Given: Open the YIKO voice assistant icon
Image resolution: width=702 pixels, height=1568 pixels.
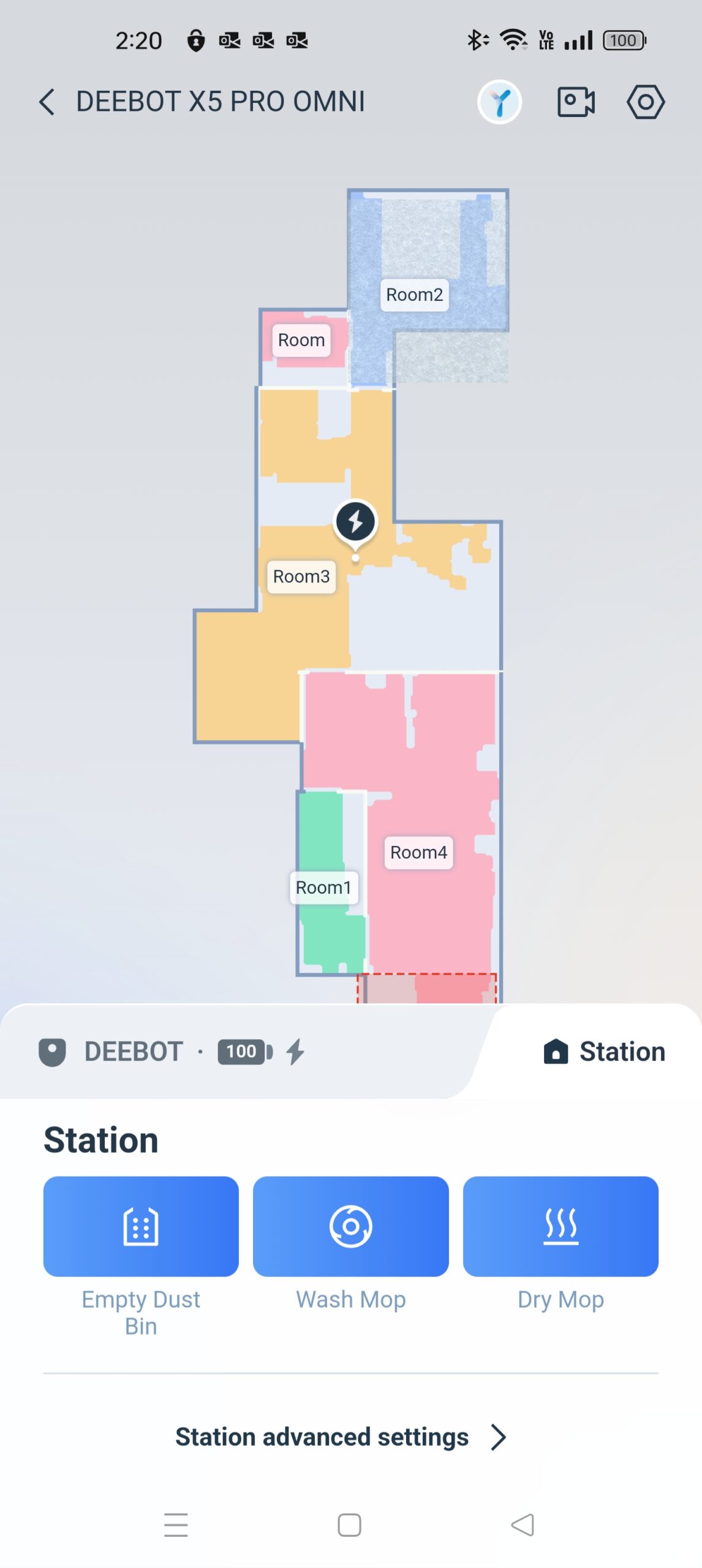Looking at the screenshot, I should coord(499,102).
